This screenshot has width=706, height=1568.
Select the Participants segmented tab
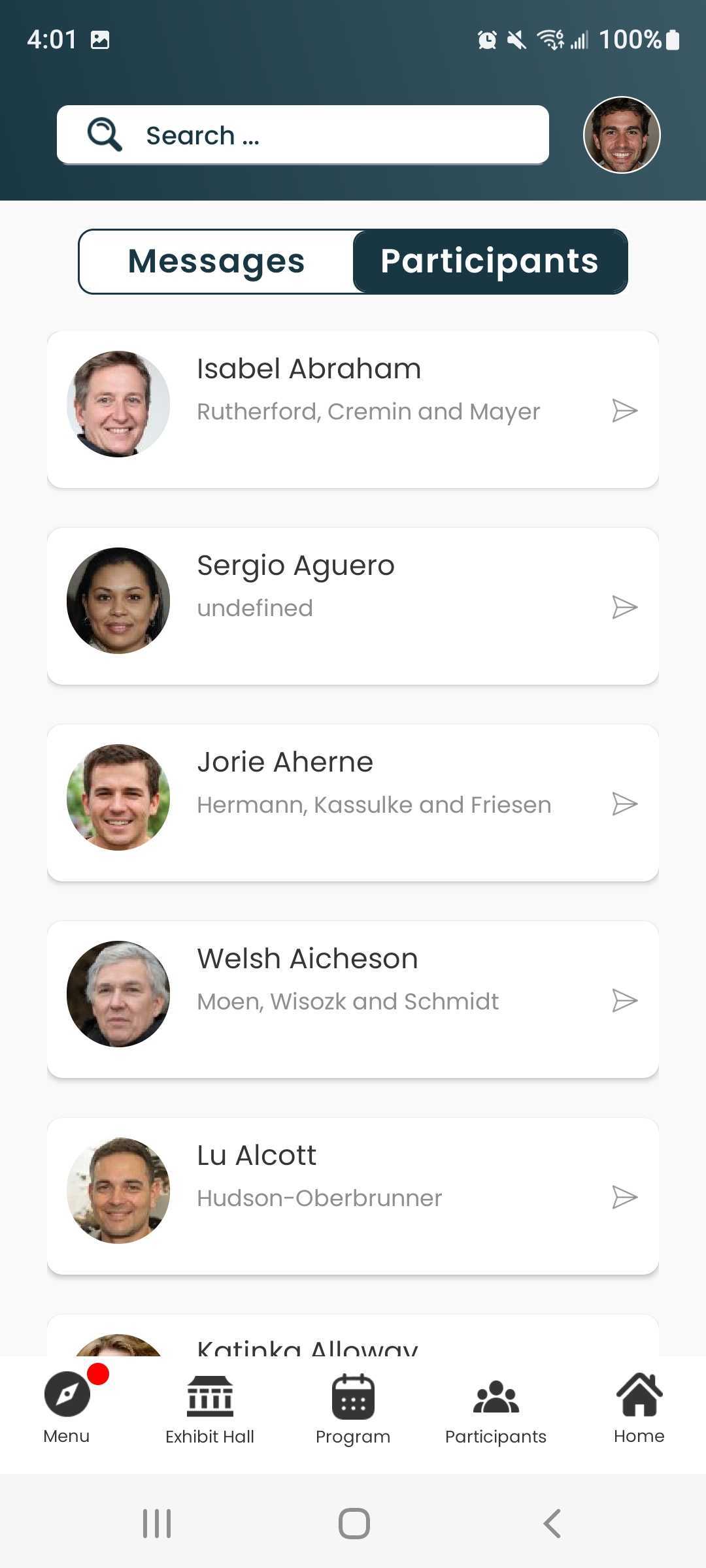490,261
